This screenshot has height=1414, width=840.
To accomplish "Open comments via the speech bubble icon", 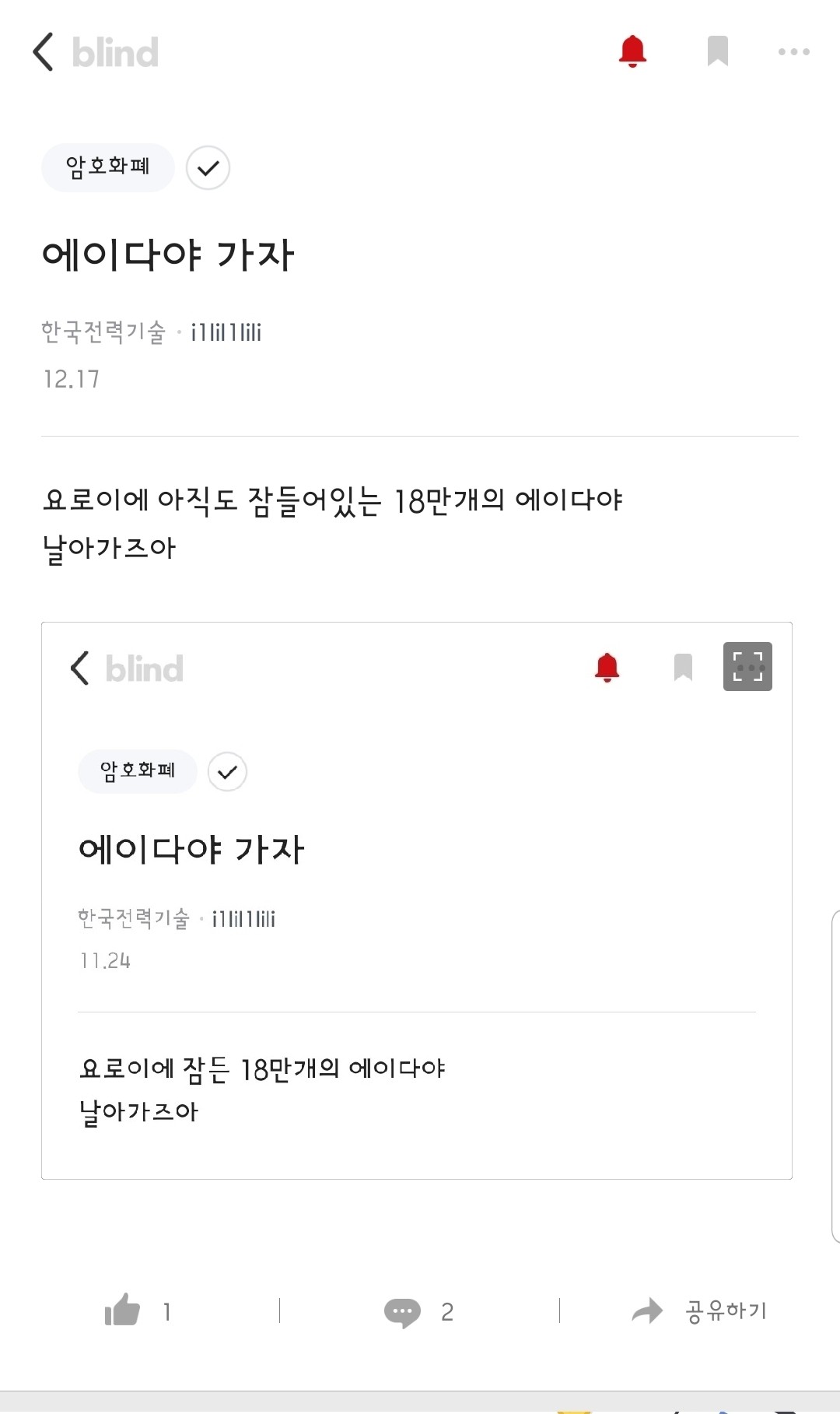I will [403, 1311].
